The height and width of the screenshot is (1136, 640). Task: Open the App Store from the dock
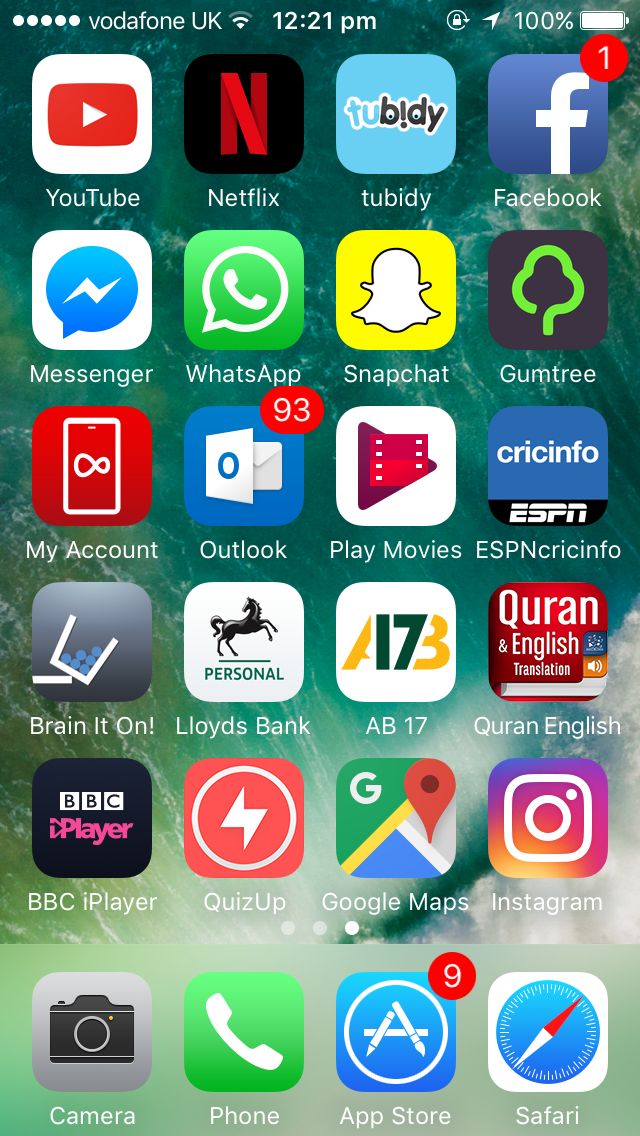(396, 1032)
